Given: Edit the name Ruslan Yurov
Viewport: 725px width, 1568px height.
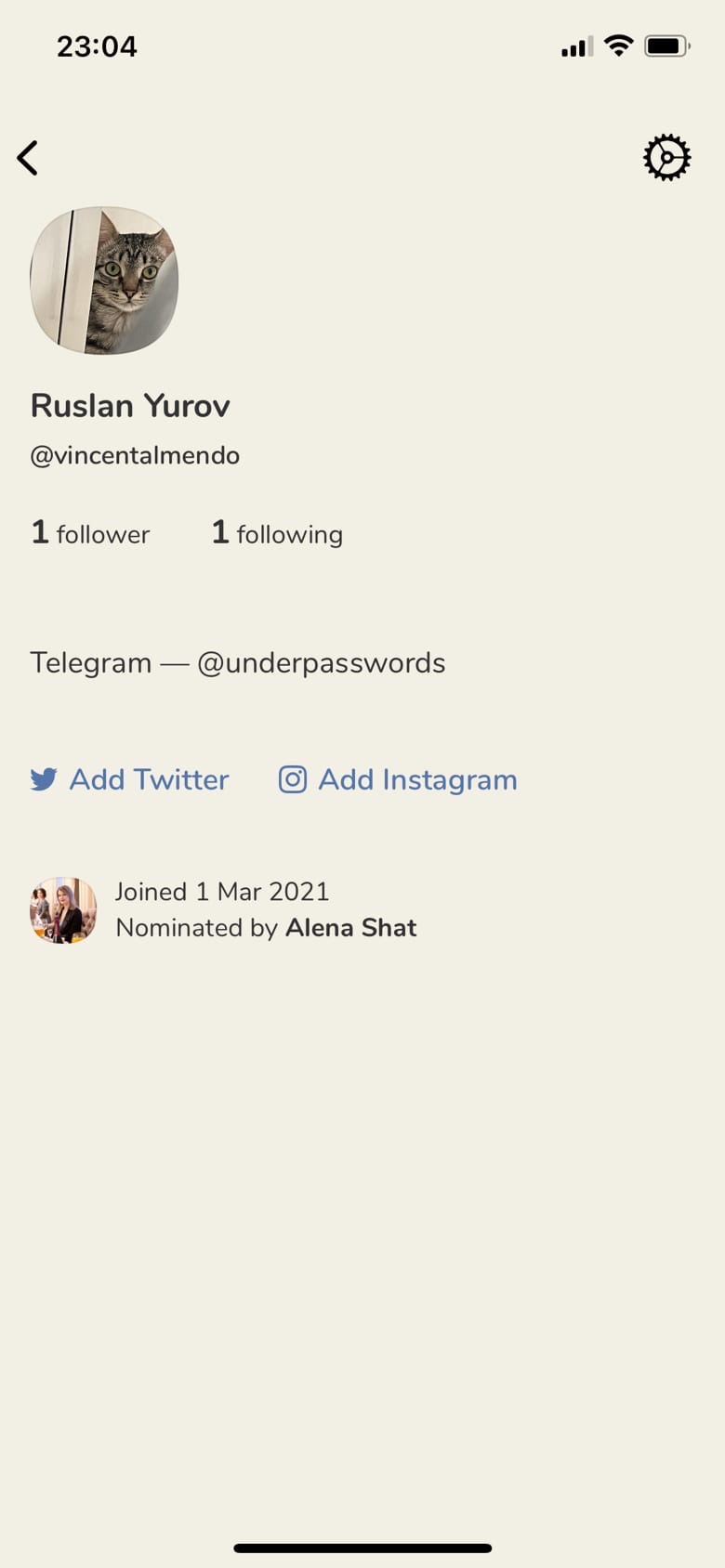Looking at the screenshot, I should [x=130, y=406].
